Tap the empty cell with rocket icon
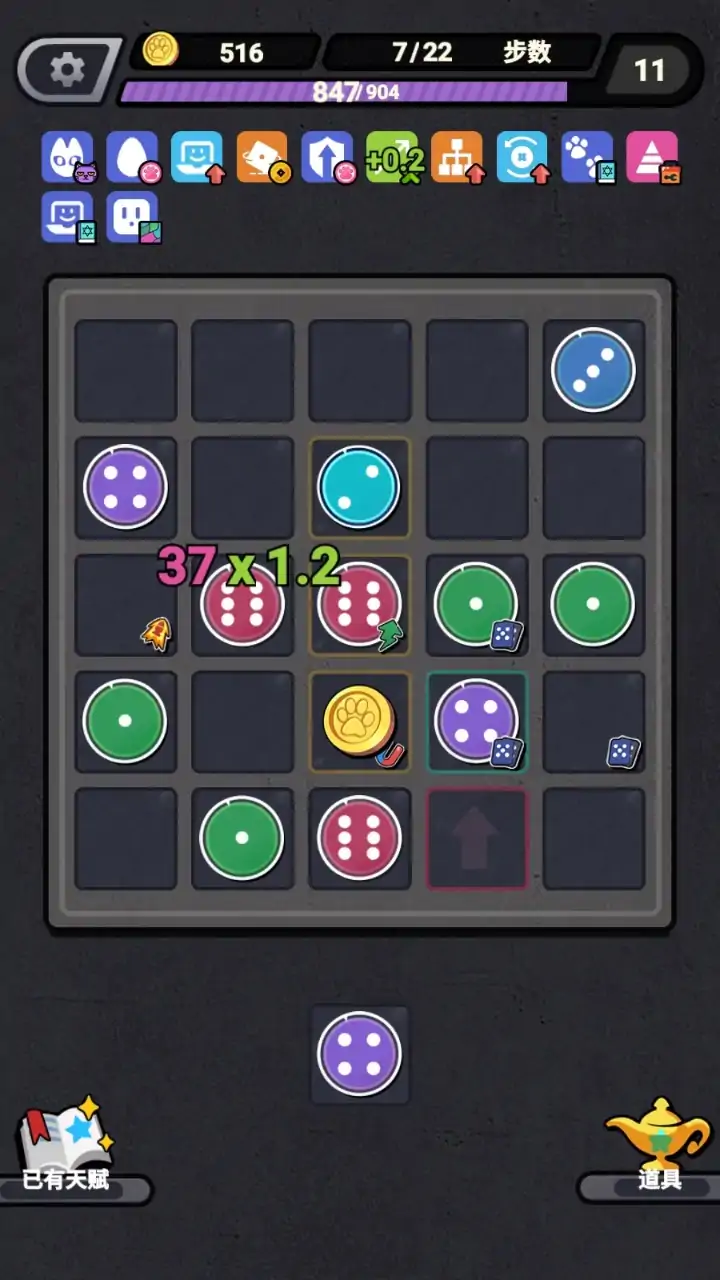This screenshot has width=720, height=1280. point(126,604)
